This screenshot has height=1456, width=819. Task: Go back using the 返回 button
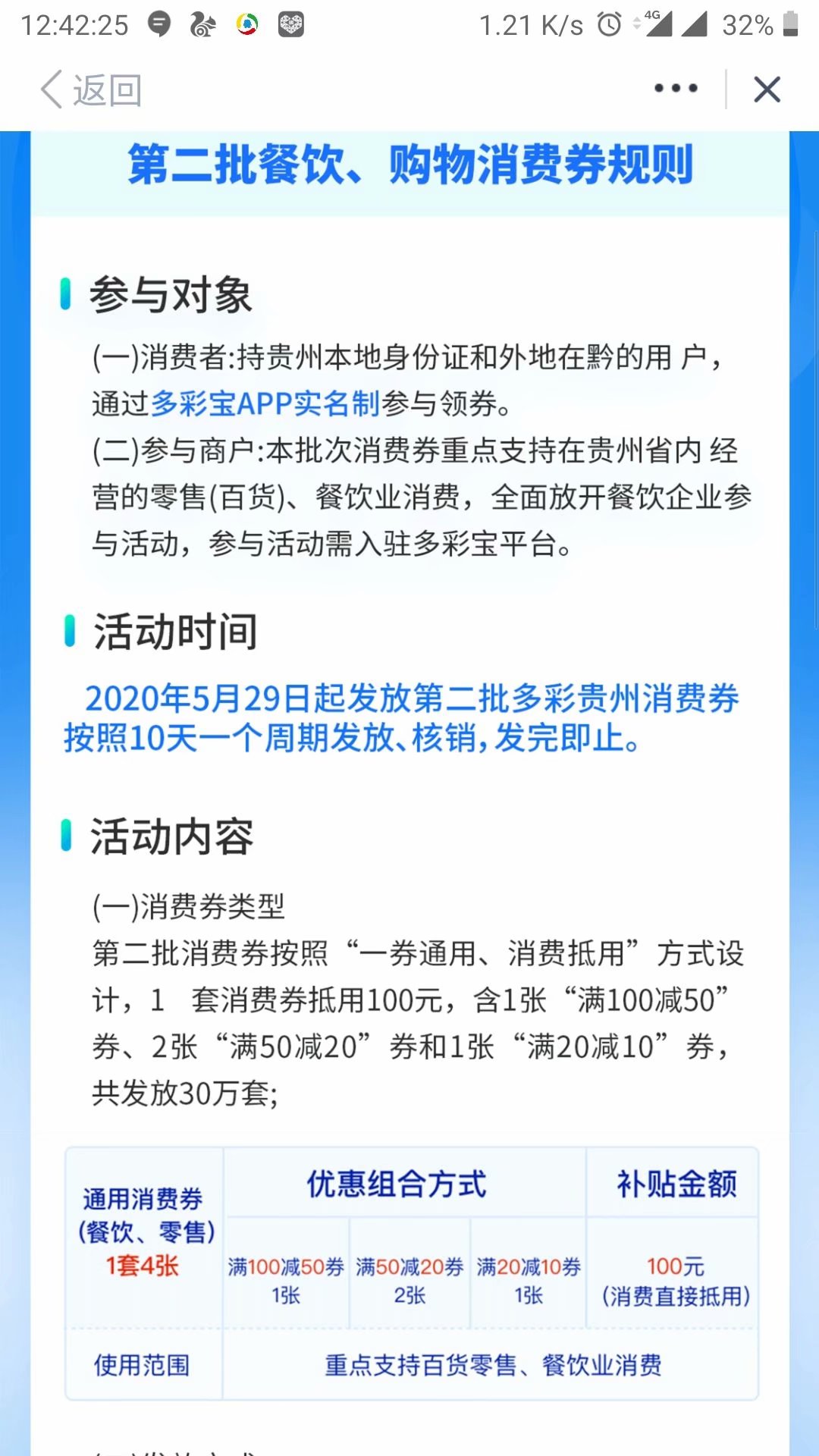click(91, 90)
